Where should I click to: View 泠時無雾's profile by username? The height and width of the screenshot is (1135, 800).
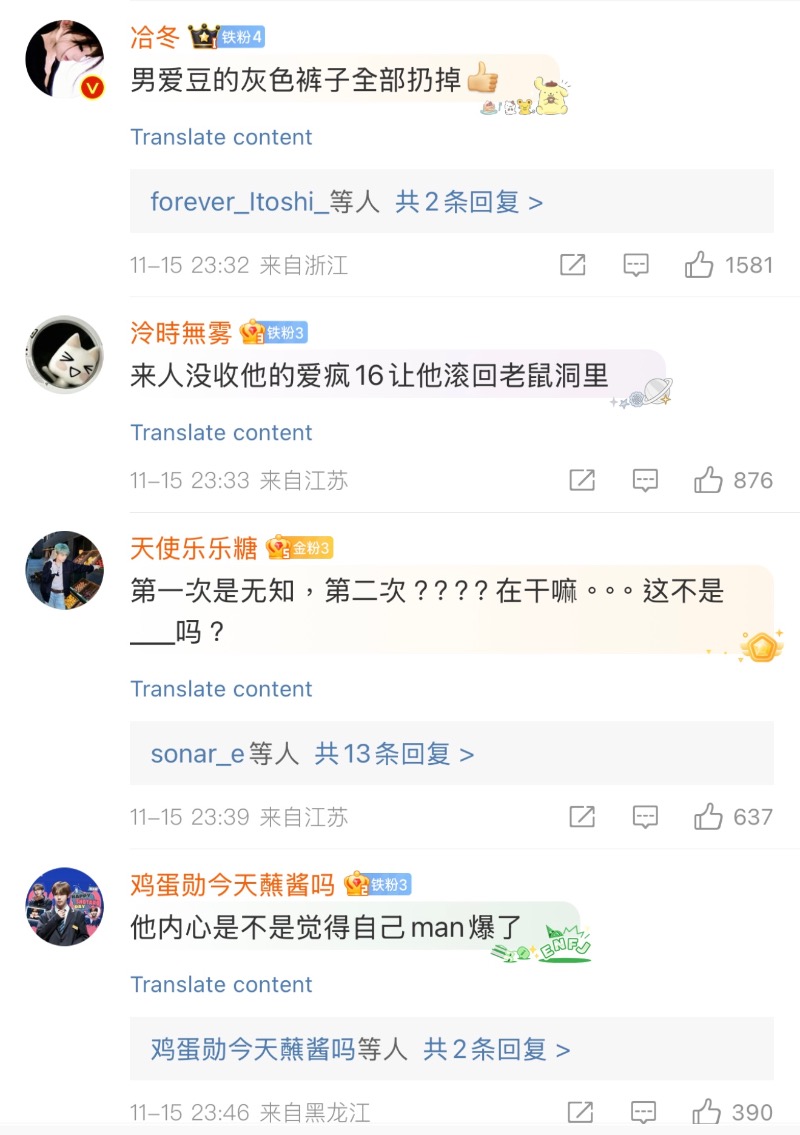point(180,332)
